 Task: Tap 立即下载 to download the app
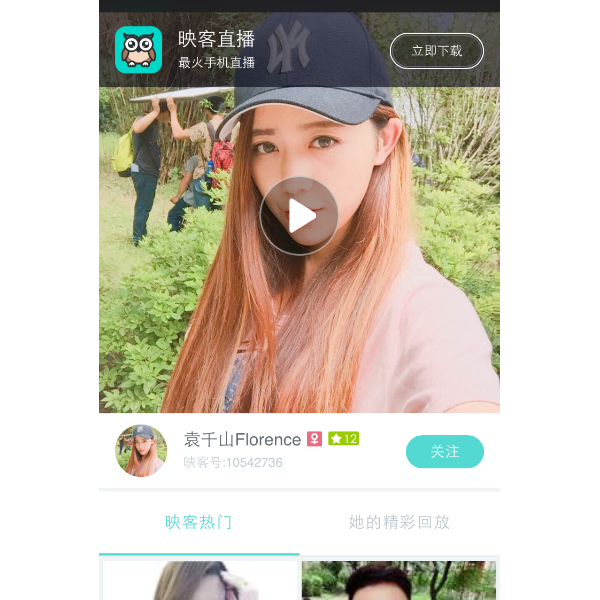[436, 51]
